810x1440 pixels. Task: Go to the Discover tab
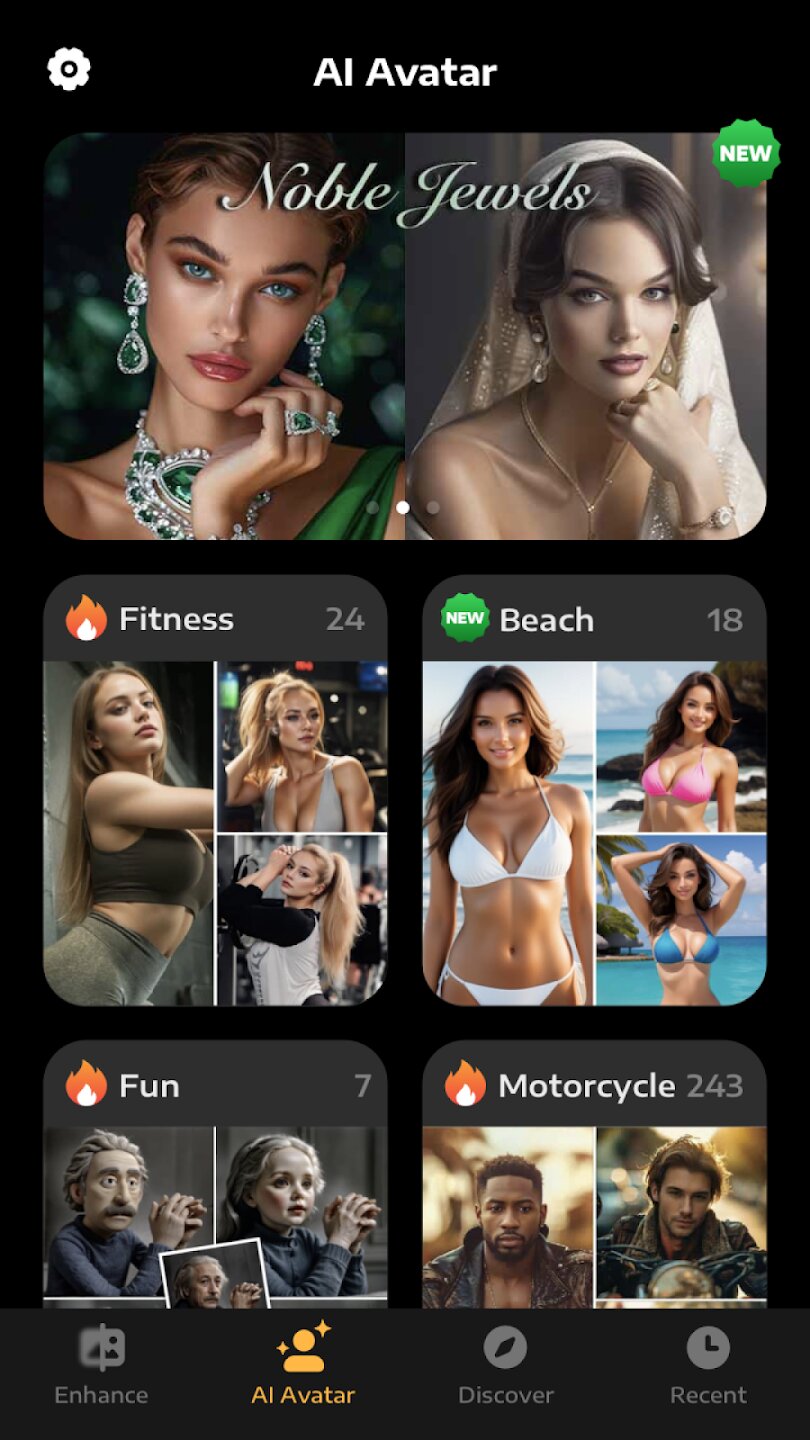[505, 1366]
